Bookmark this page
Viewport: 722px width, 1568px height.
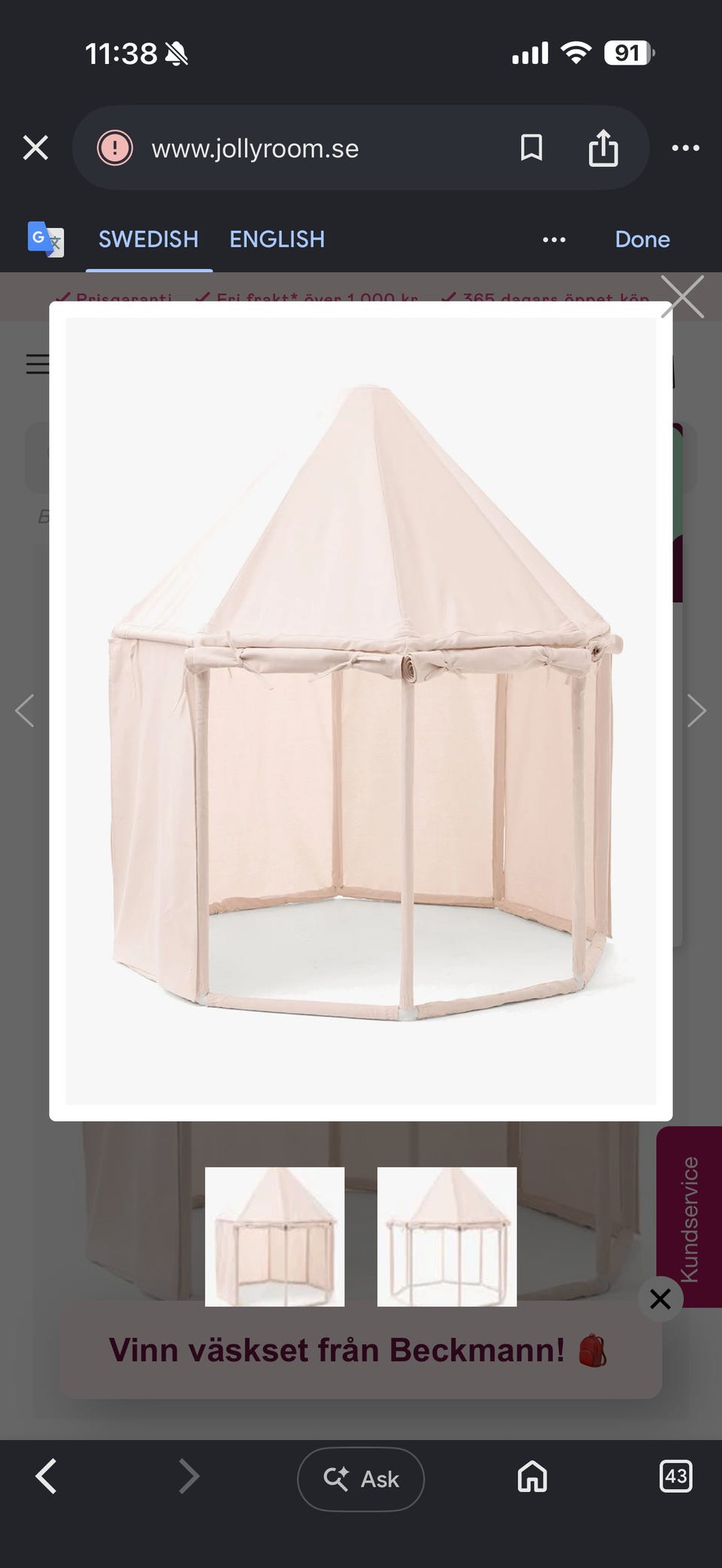531,148
